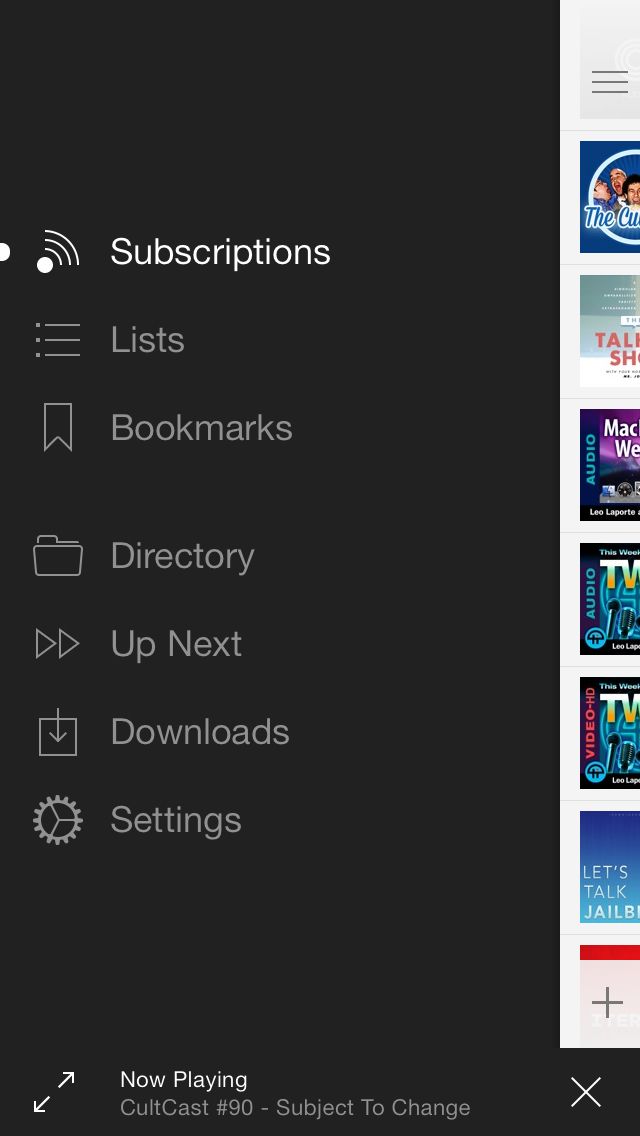The width and height of the screenshot is (640, 1136).
Task: Open The Talk Show podcast tile
Action: click(610, 331)
